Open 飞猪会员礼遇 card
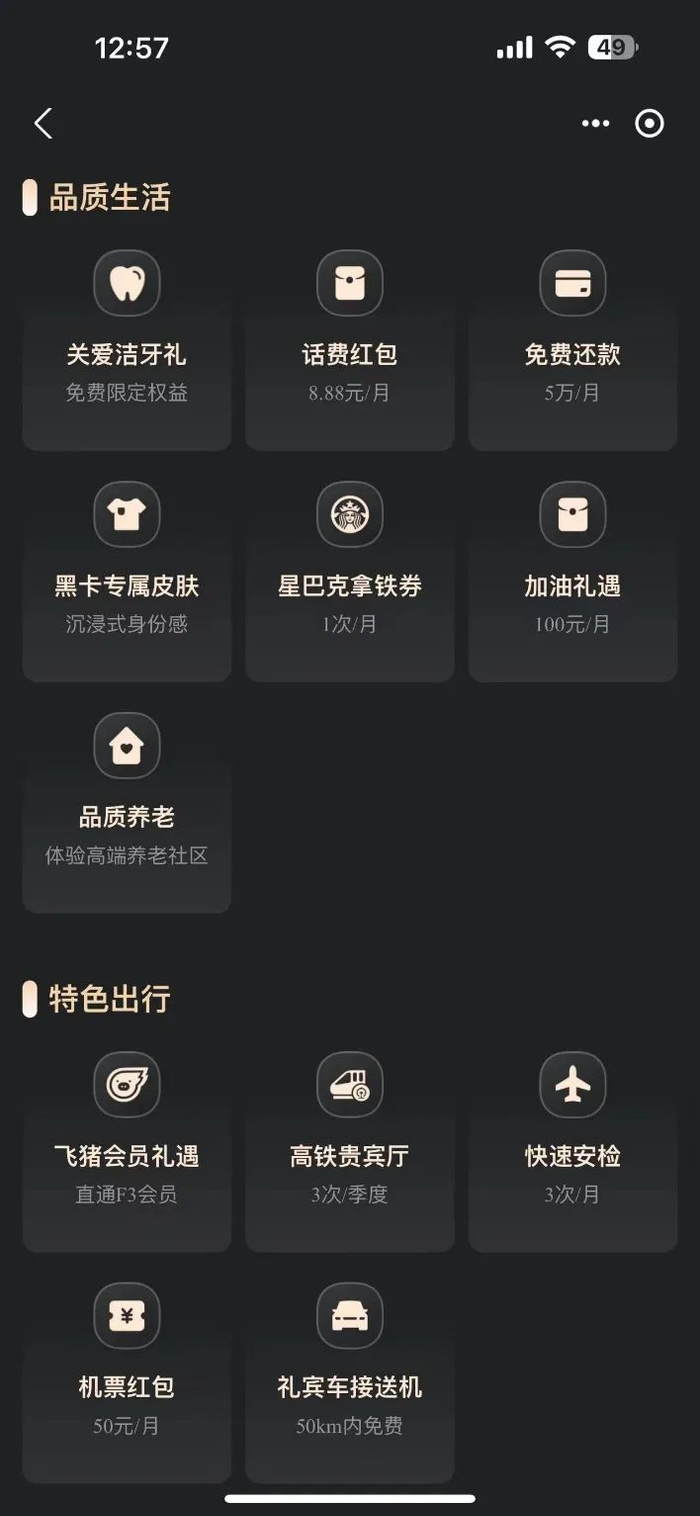Screen dimensions: 700x1516 (x=127, y=1157)
